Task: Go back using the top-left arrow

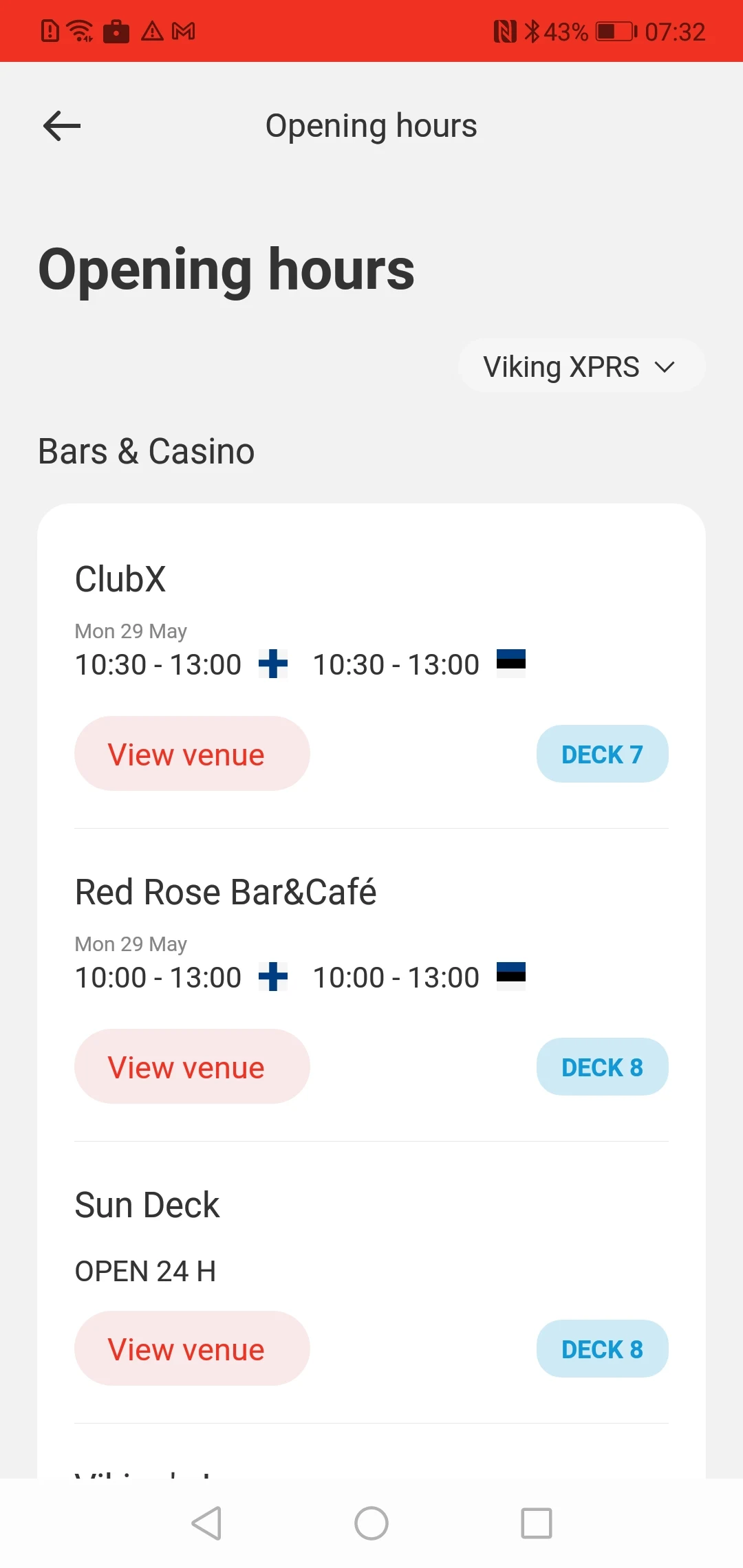Action: [62, 126]
